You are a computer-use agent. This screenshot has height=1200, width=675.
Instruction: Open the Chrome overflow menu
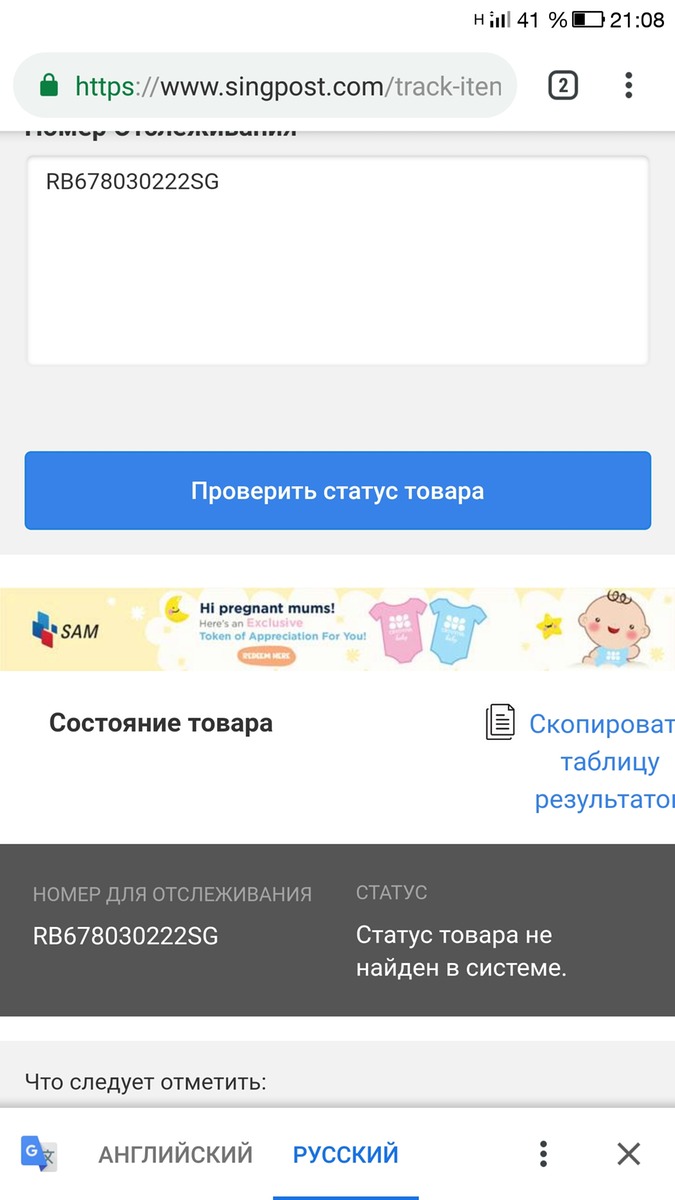tap(628, 86)
